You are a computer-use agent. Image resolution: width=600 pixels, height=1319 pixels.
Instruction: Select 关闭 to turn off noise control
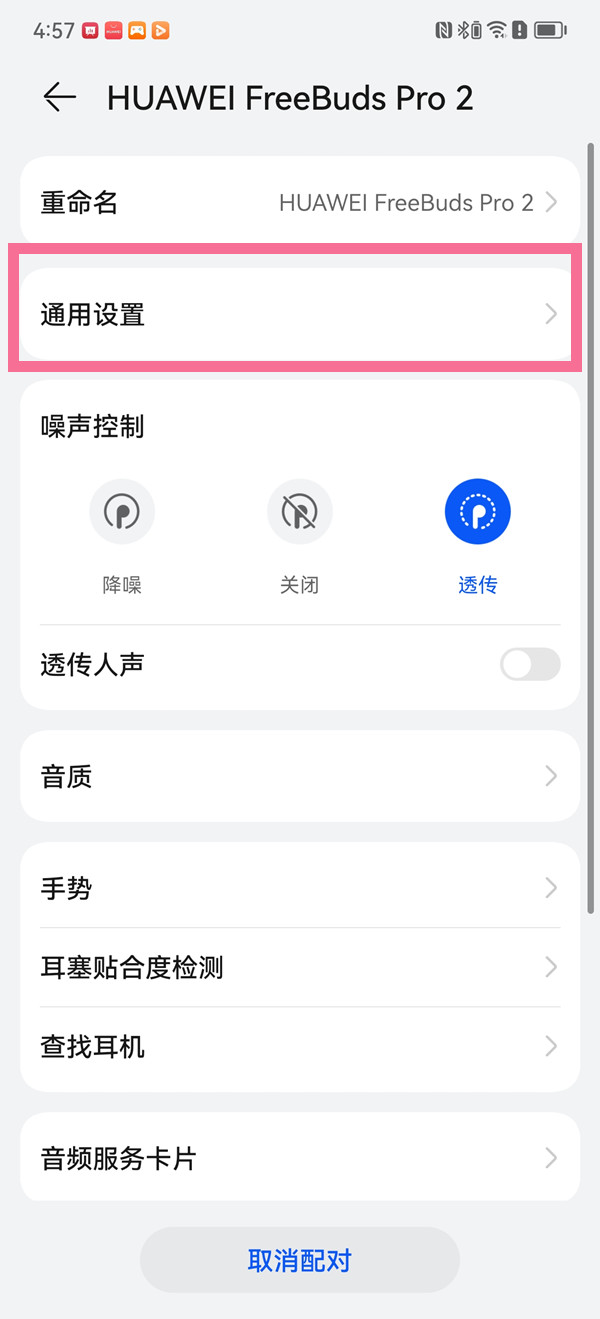pos(299,513)
